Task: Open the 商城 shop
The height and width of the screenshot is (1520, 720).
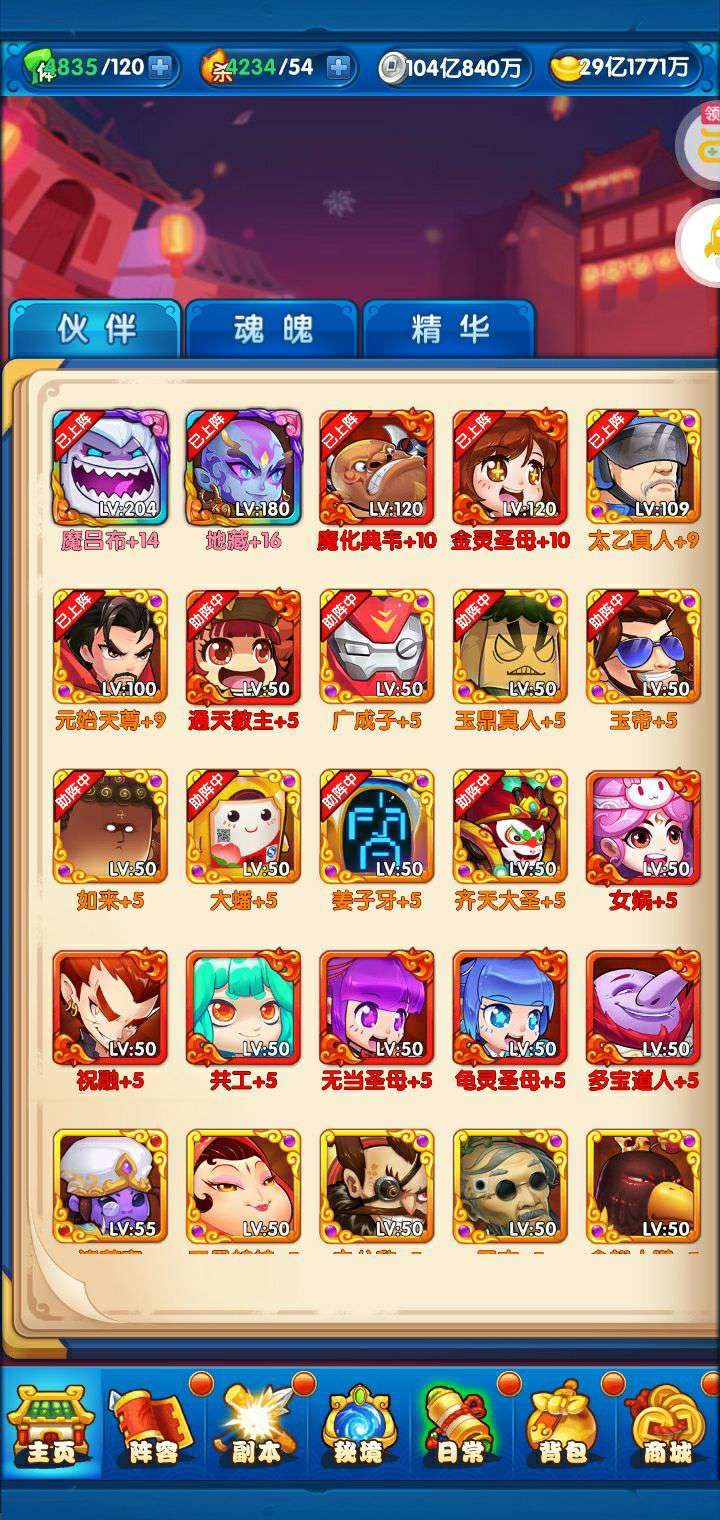Action: point(667,1425)
